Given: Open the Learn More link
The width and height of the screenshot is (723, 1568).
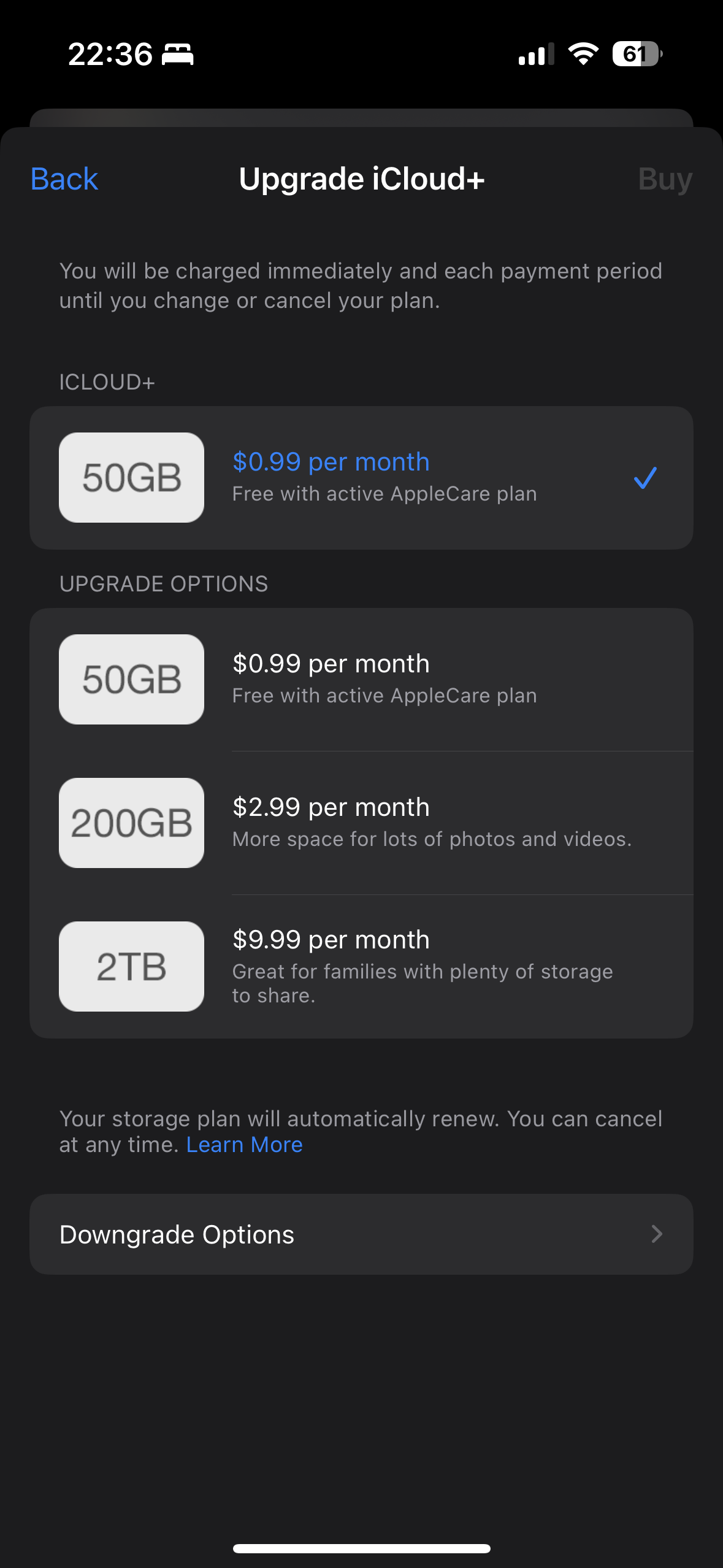Looking at the screenshot, I should tap(244, 1145).
